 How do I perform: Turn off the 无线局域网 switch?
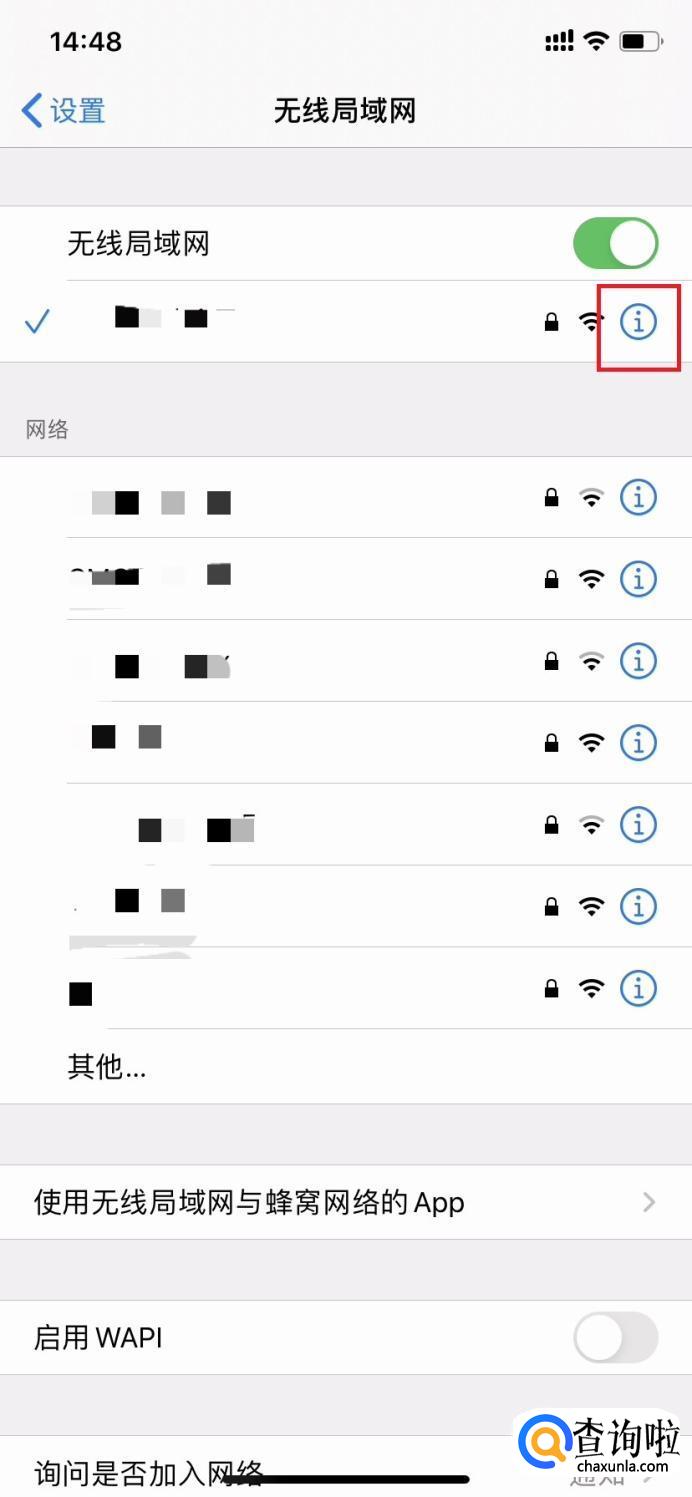[x=615, y=244]
